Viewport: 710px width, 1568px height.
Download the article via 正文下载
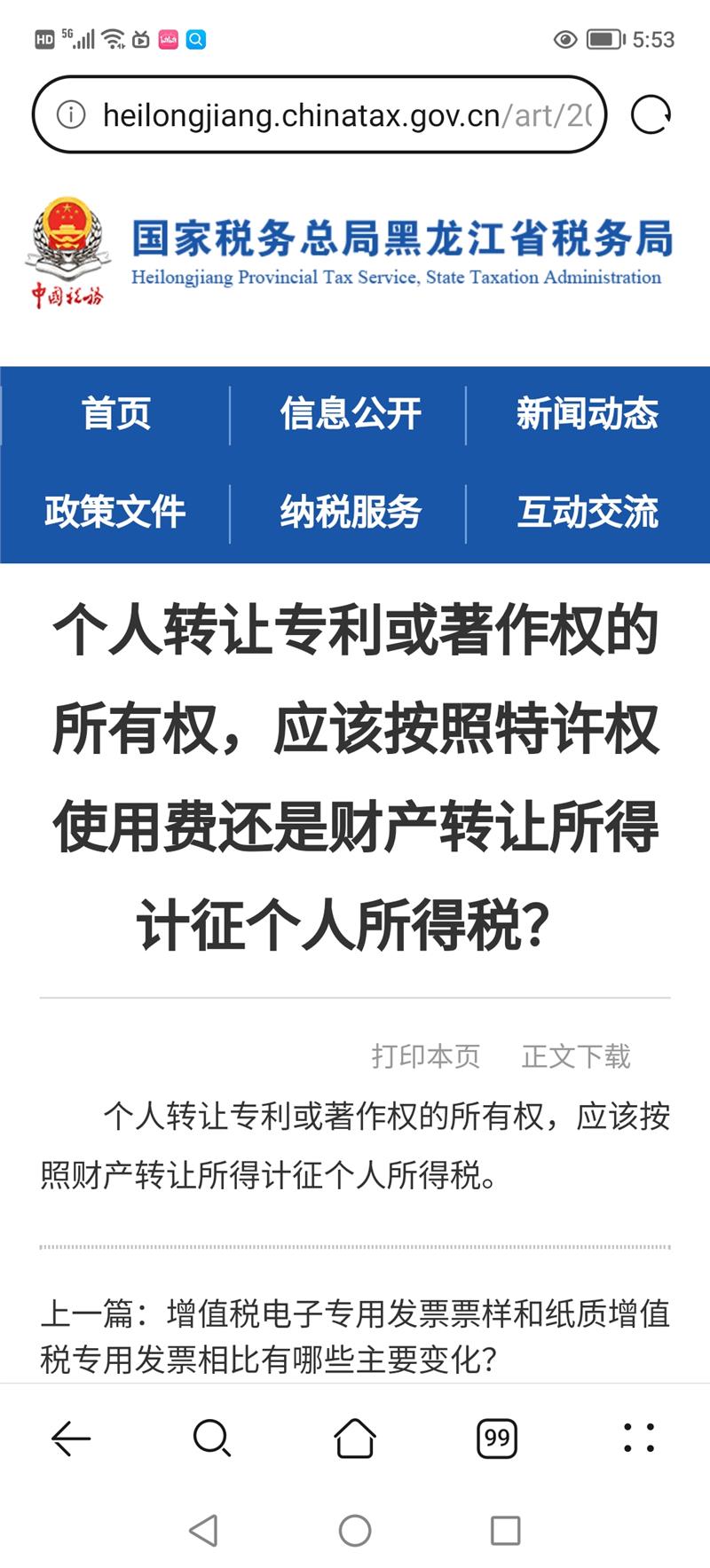coord(576,1055)
